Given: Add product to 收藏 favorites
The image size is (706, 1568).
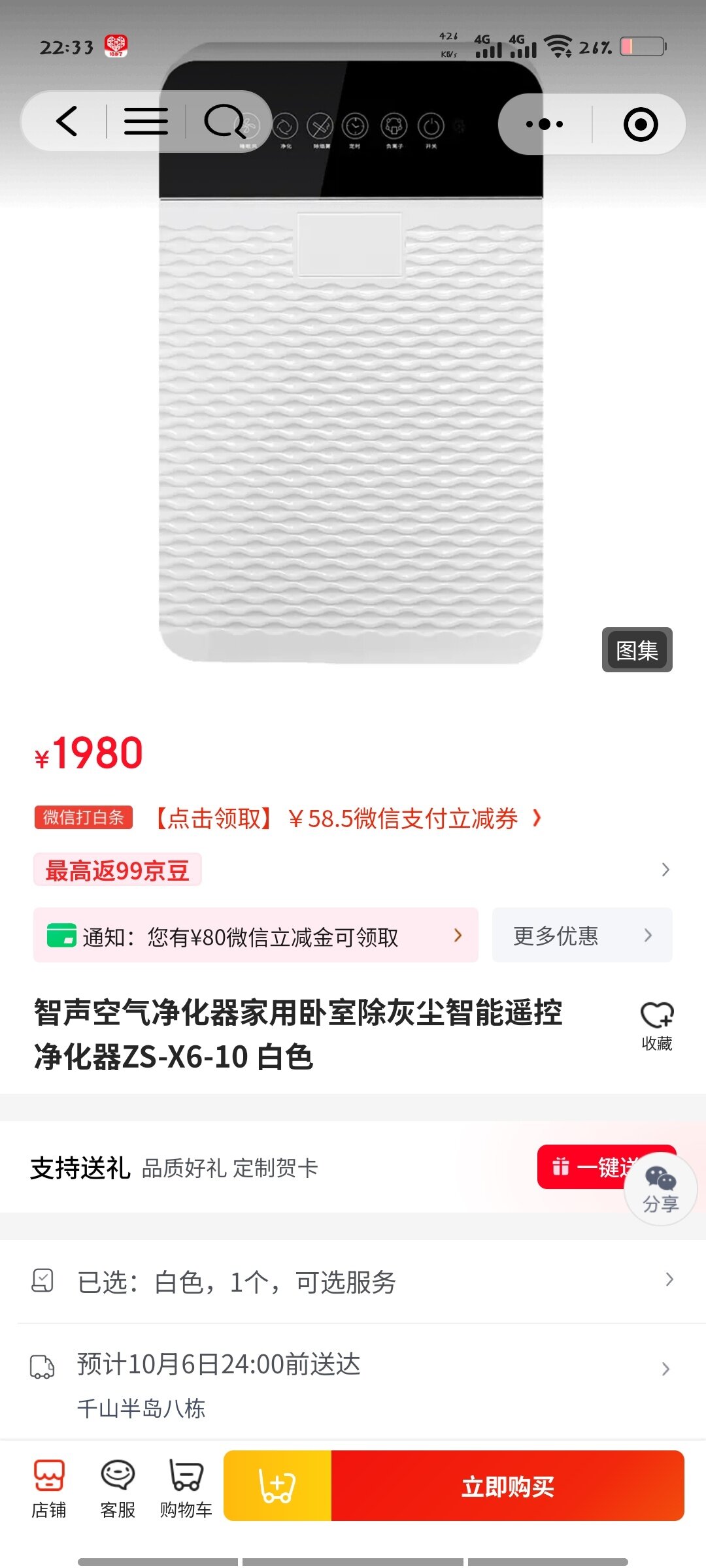Looking at the screenshot, I should point(656,1026).
